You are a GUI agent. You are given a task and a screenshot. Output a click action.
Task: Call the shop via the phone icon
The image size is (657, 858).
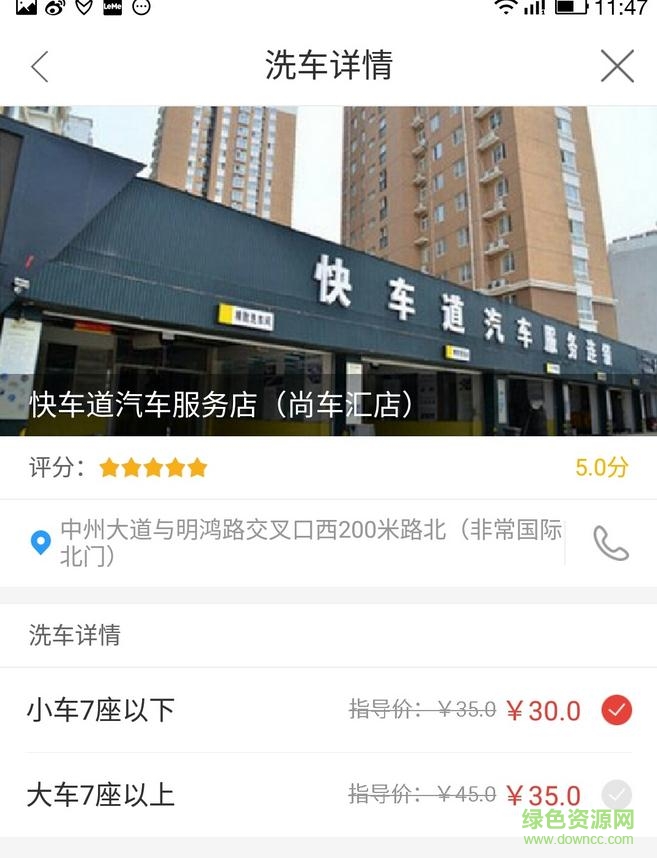[611, 543]
